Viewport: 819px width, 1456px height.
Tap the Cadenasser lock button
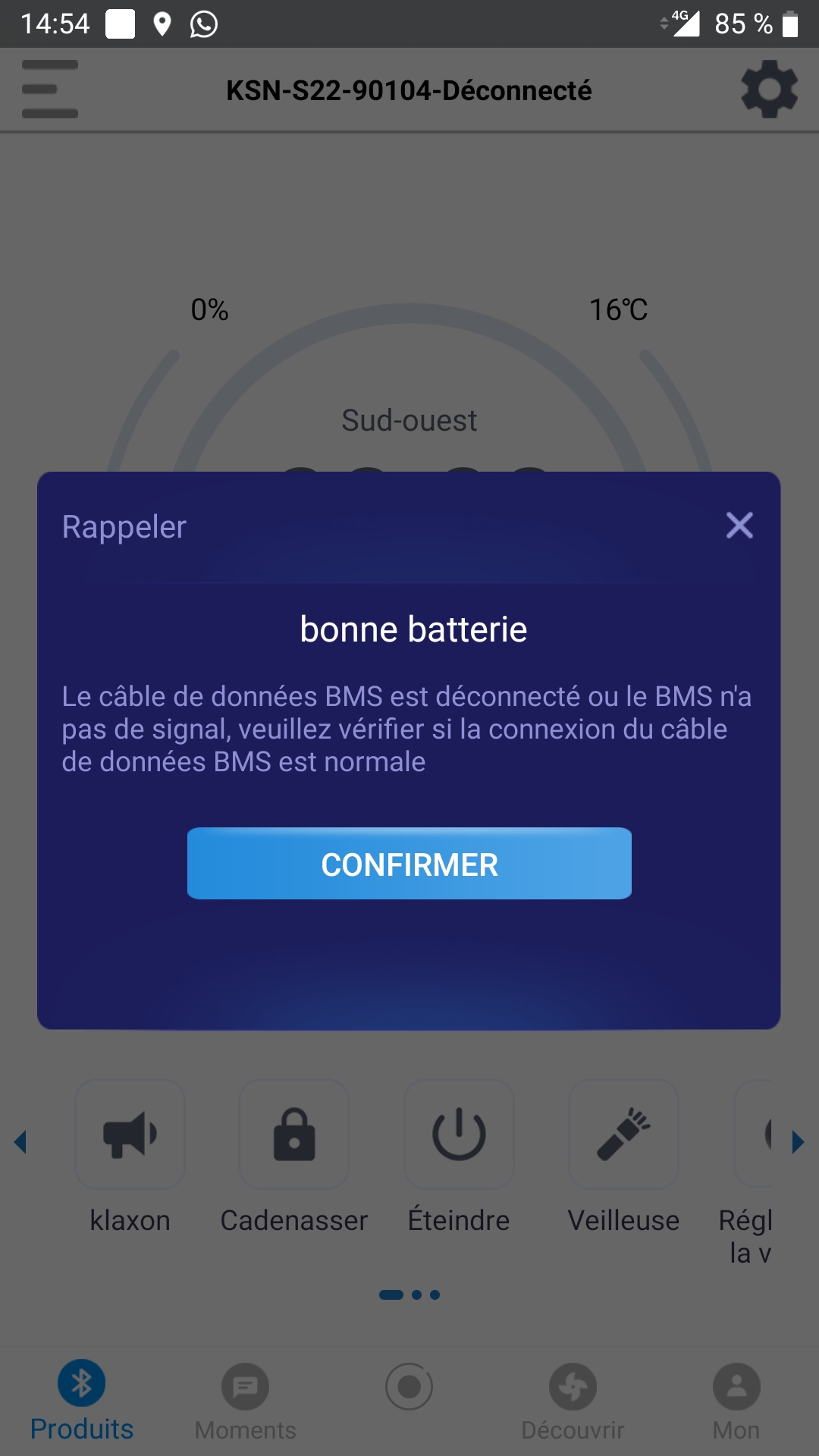[x=294, y=1134]
